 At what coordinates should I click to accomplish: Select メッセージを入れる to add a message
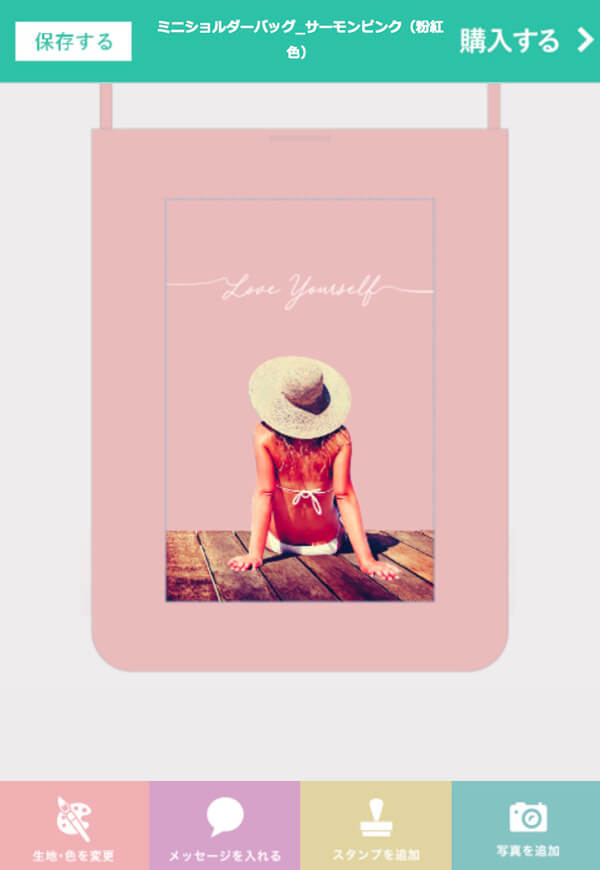225,826
